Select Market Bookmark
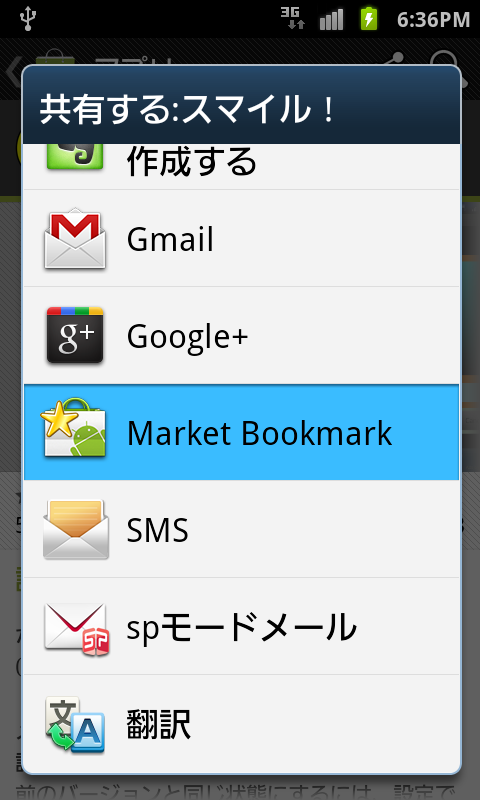This screenshot has width=480, height=800. click(241, 432)
